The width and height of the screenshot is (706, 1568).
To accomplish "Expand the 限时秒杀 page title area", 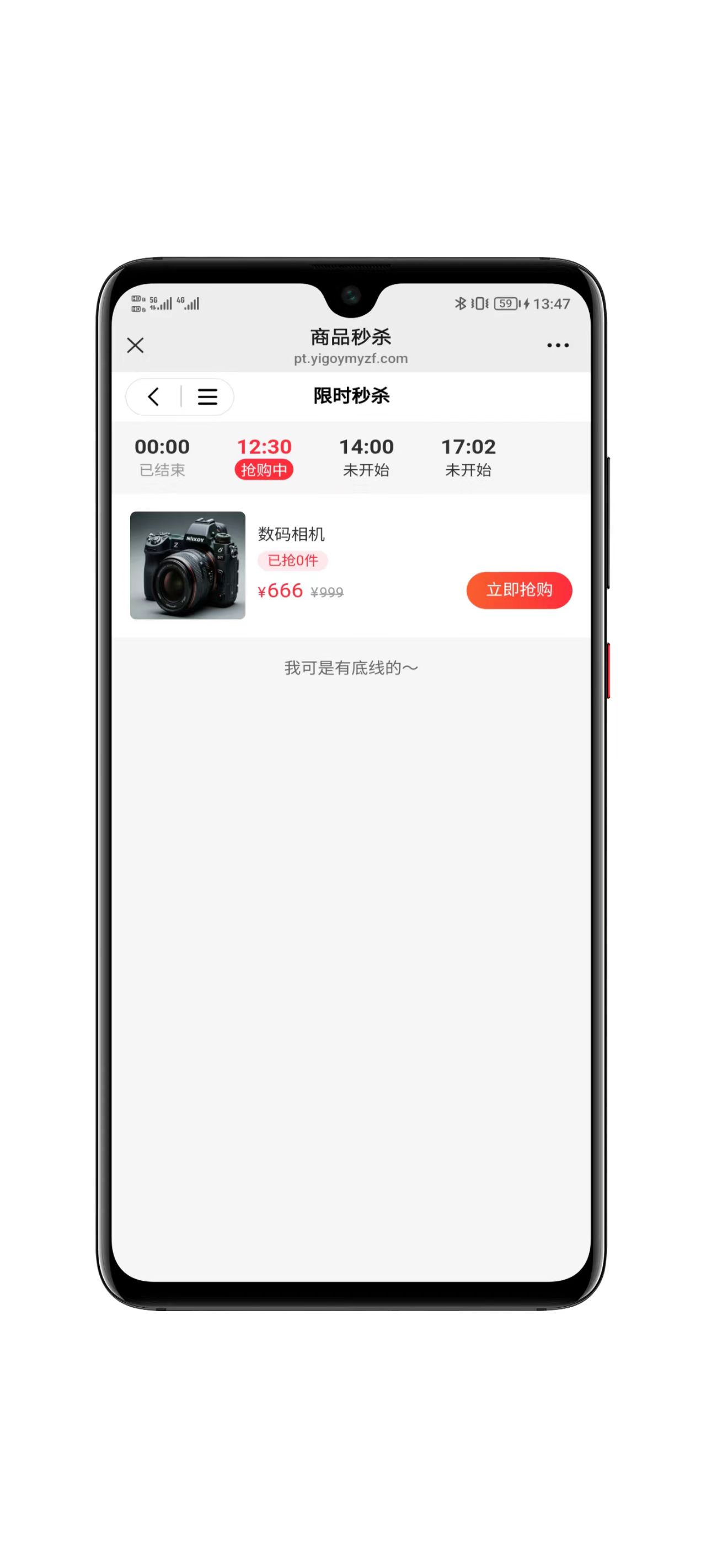I will pyautogui.click(x=352, y=396).
